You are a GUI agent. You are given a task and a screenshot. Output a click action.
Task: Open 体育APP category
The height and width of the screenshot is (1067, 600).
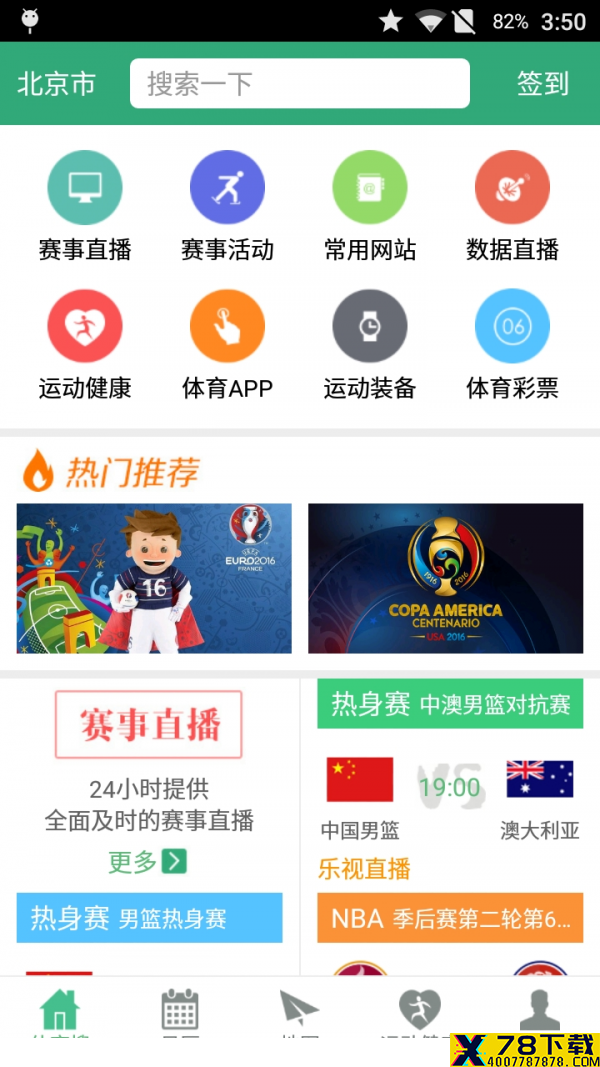[x=227, y=345]
